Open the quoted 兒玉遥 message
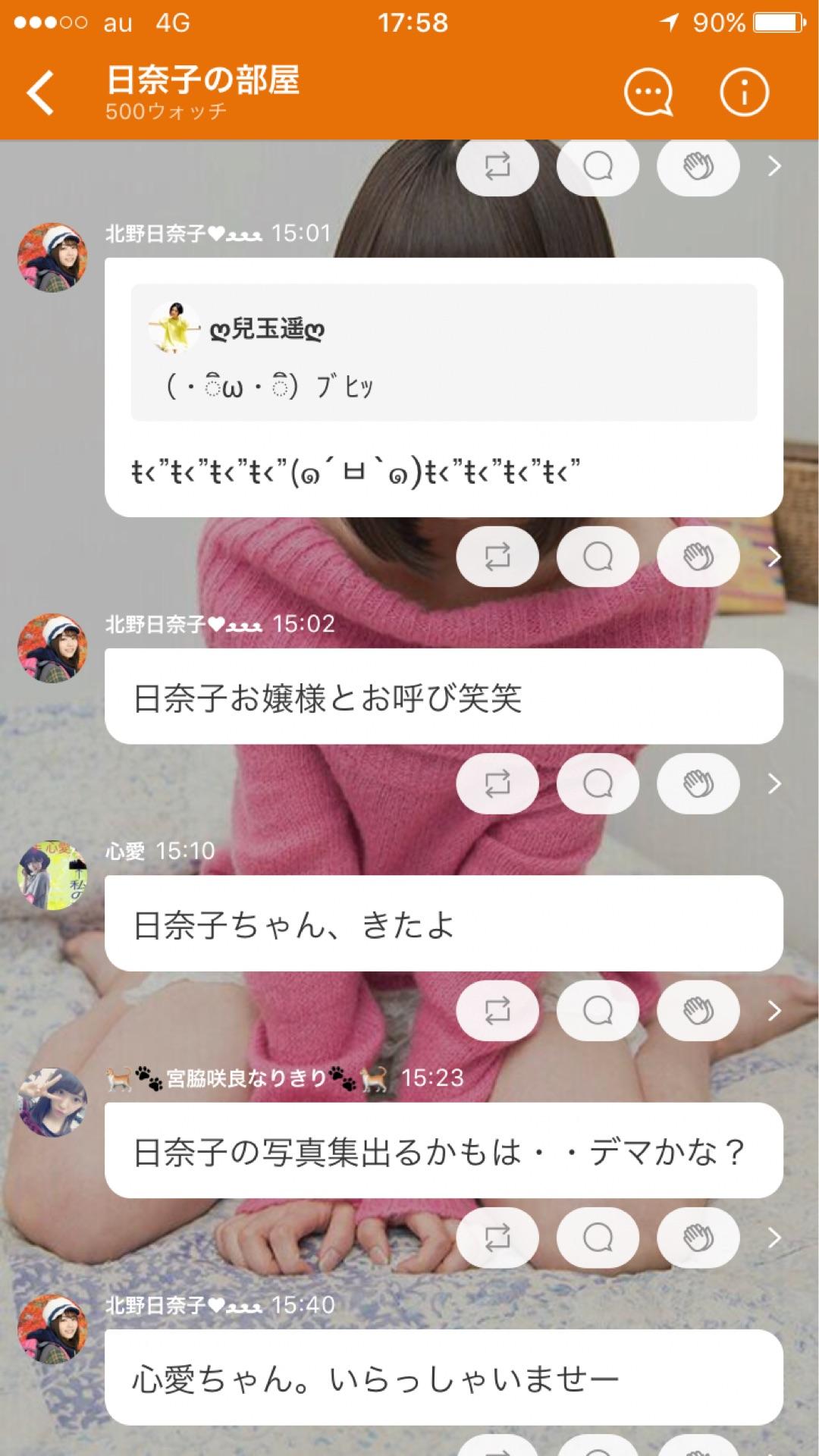This screenshot has width=819, height=1456. [444, 352]
